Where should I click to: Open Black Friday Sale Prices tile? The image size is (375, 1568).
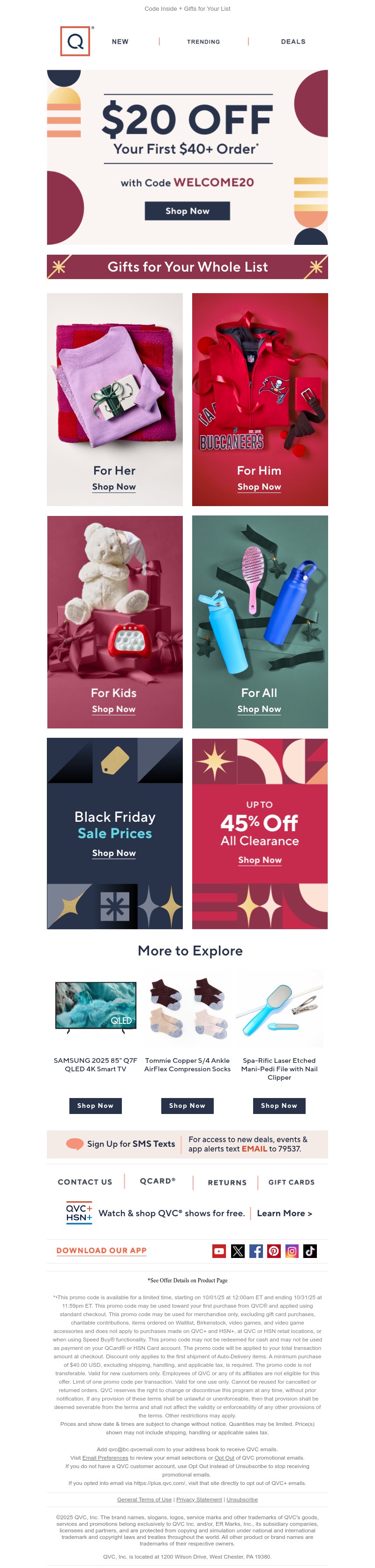coord(114,853)
